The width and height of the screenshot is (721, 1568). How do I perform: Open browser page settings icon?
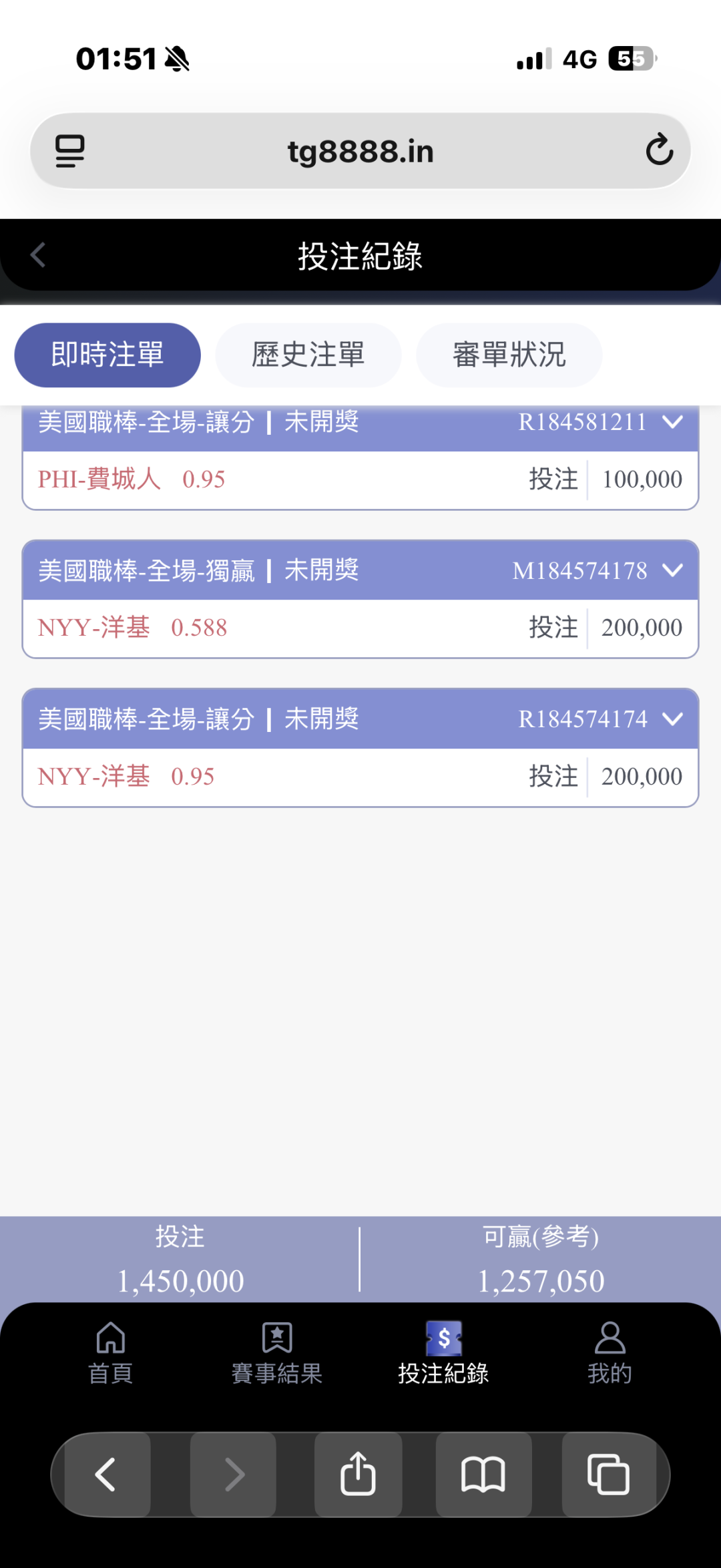(x=69, y=151)
